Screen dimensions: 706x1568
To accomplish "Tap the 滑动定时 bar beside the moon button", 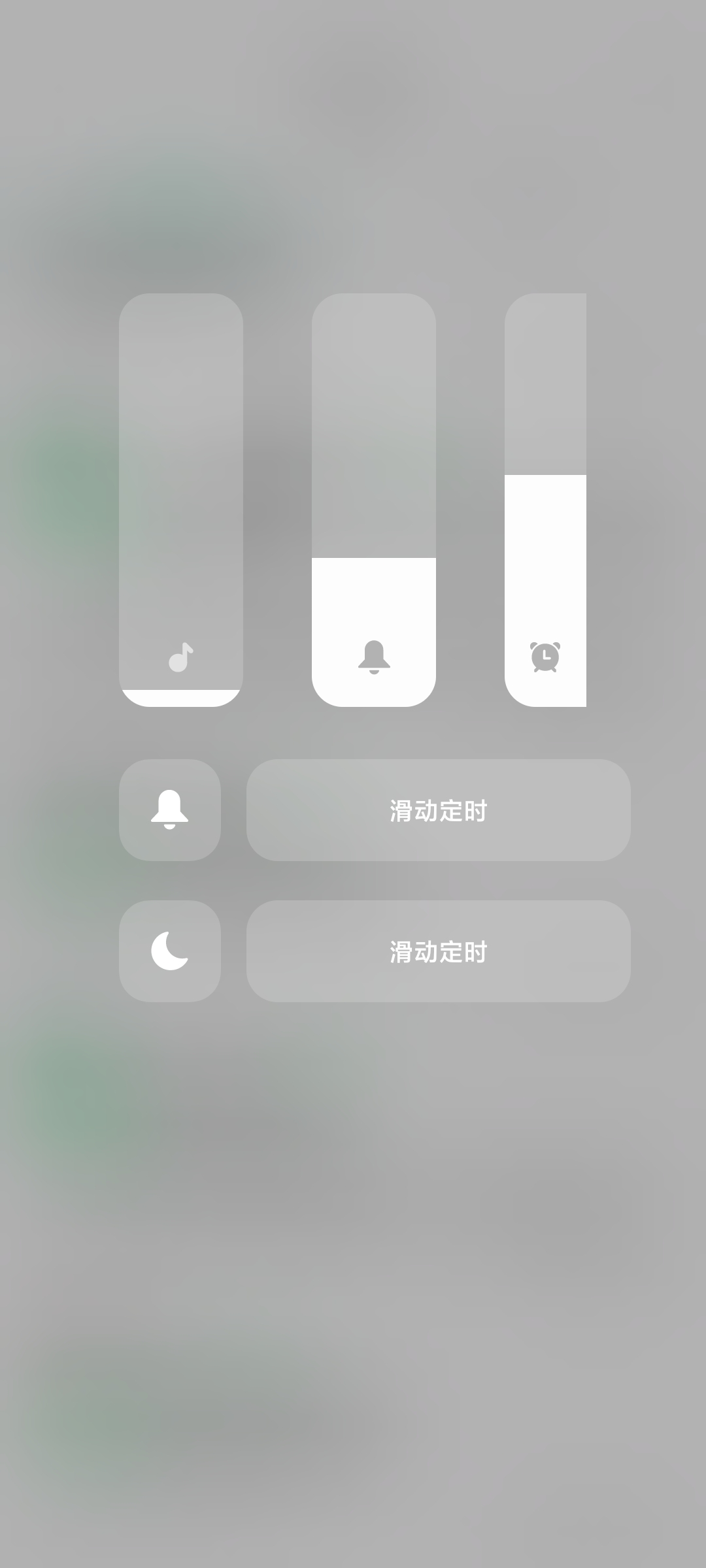I will (x=439, y=951).
